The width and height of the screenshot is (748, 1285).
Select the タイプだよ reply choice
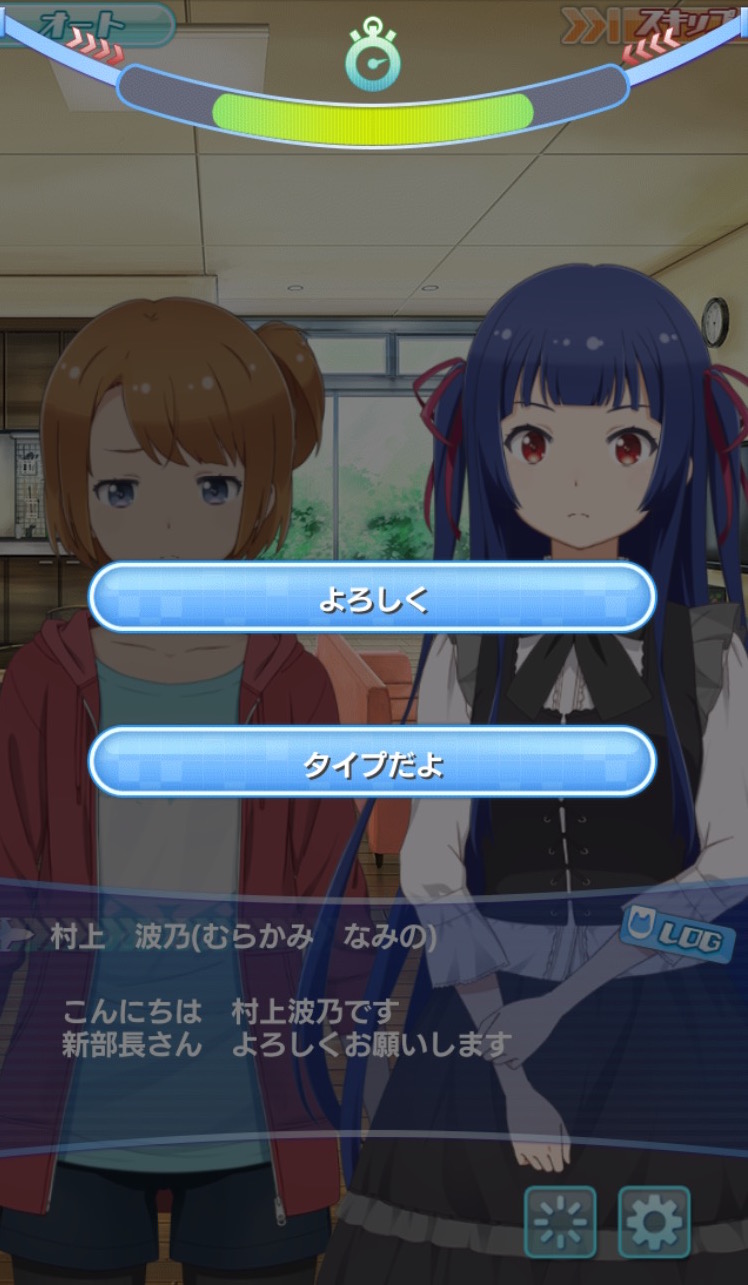pyautogui.click(x=372, y=763)
